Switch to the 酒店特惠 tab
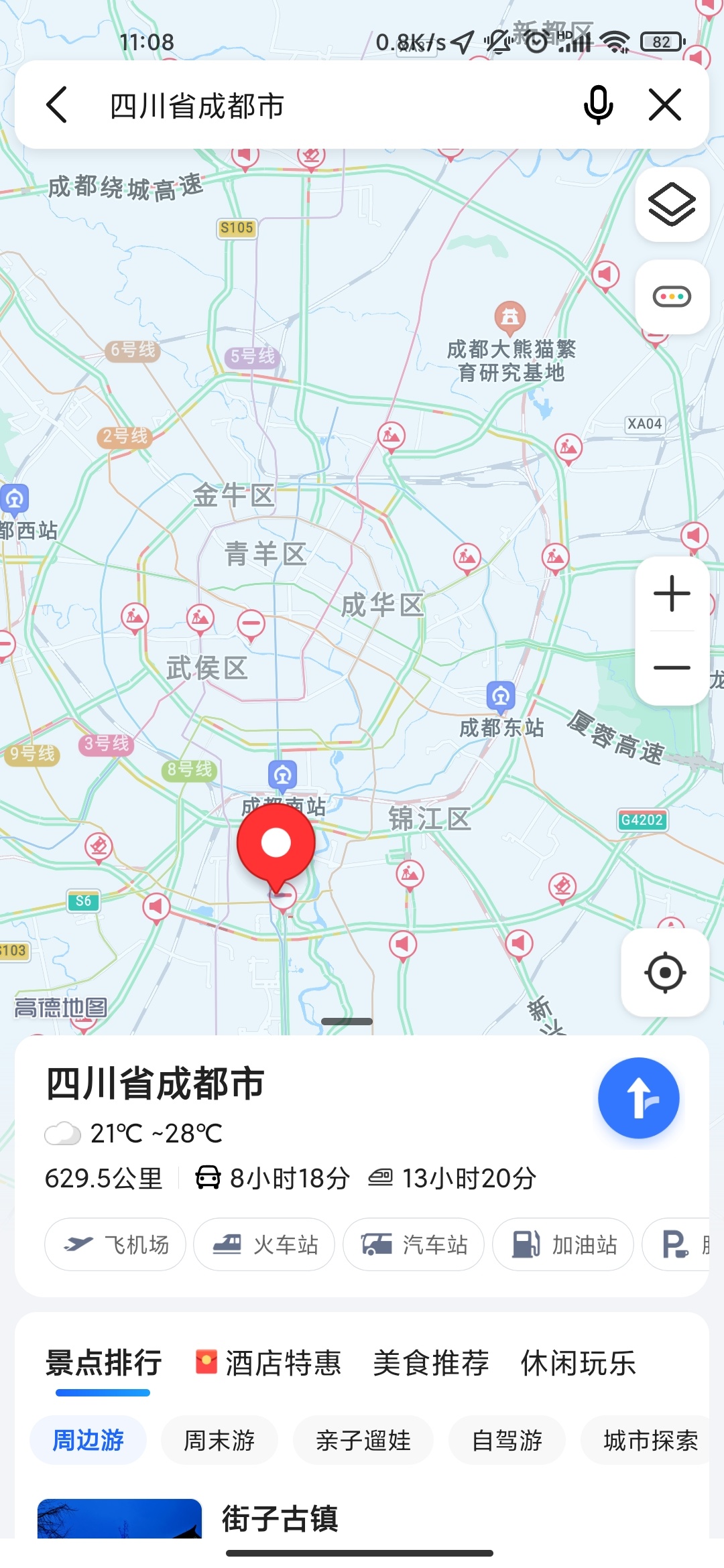The width and height of the screenshot is (724, 1568). pos(269,1363)
